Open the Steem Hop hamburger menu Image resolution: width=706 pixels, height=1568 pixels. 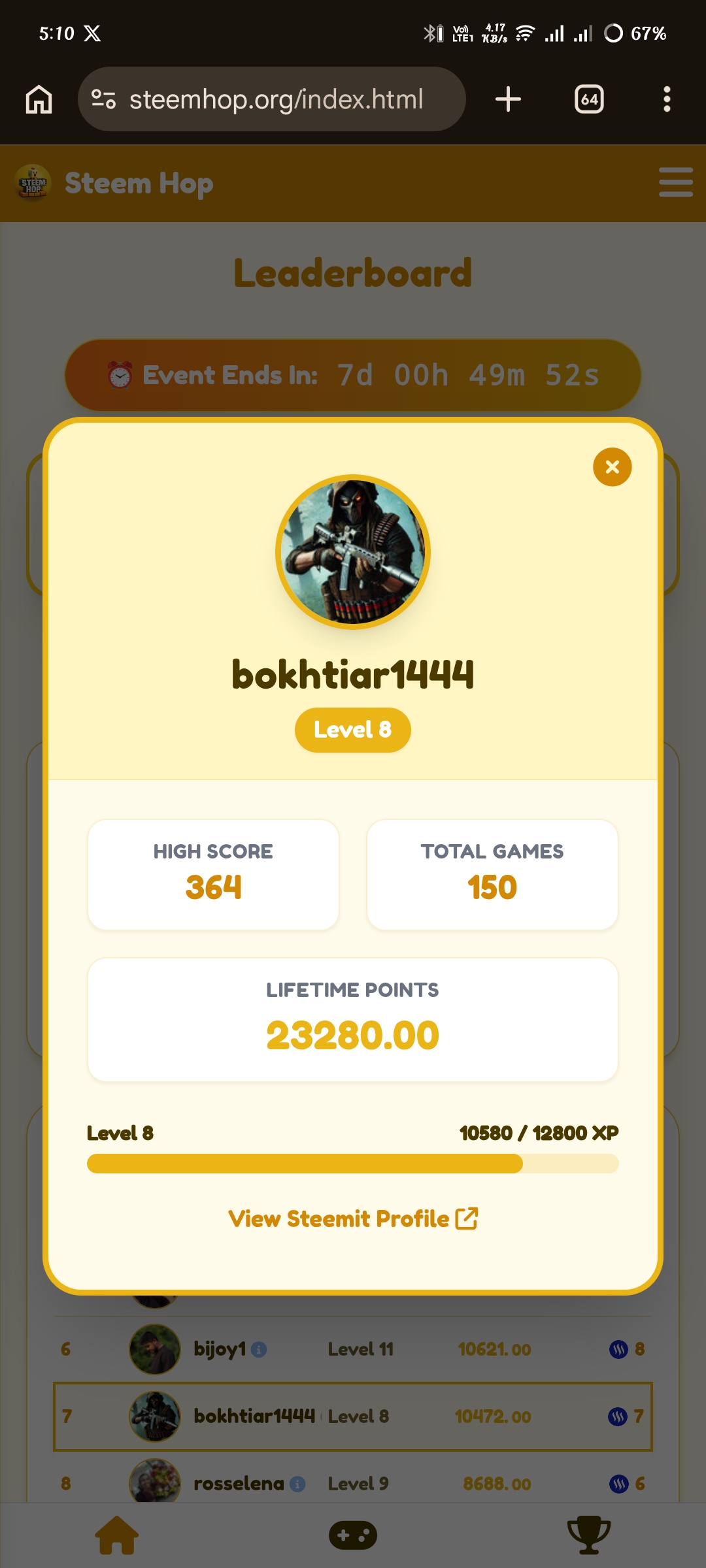[675, 182]
